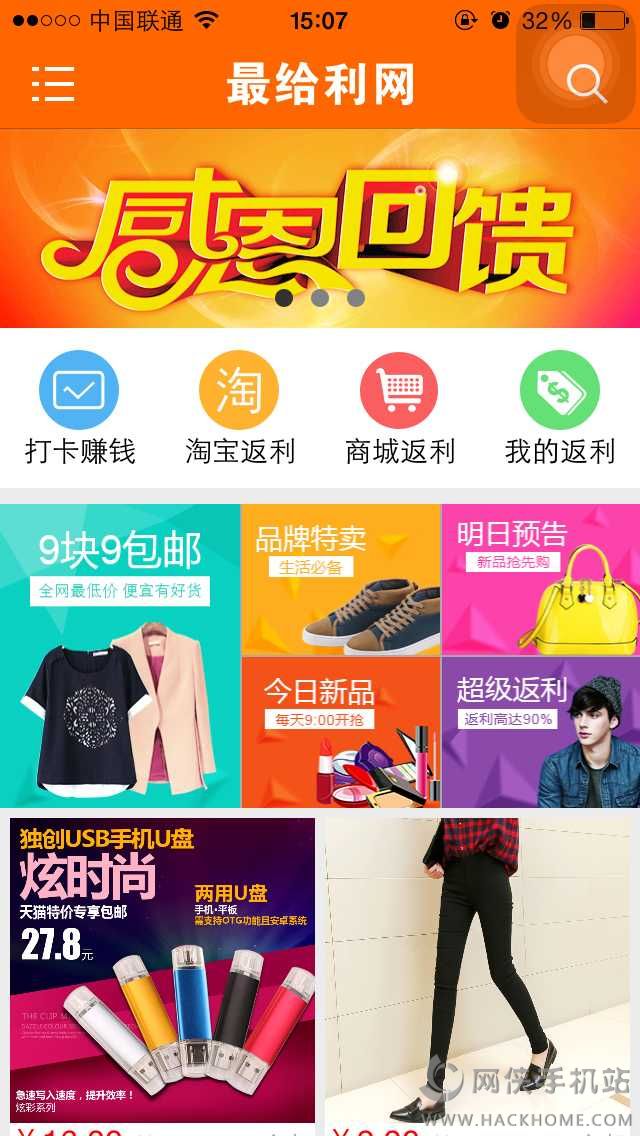The image size is (640, 1136).
Task: Open 商城返利 shortcut
Action: tap(400, 409)
